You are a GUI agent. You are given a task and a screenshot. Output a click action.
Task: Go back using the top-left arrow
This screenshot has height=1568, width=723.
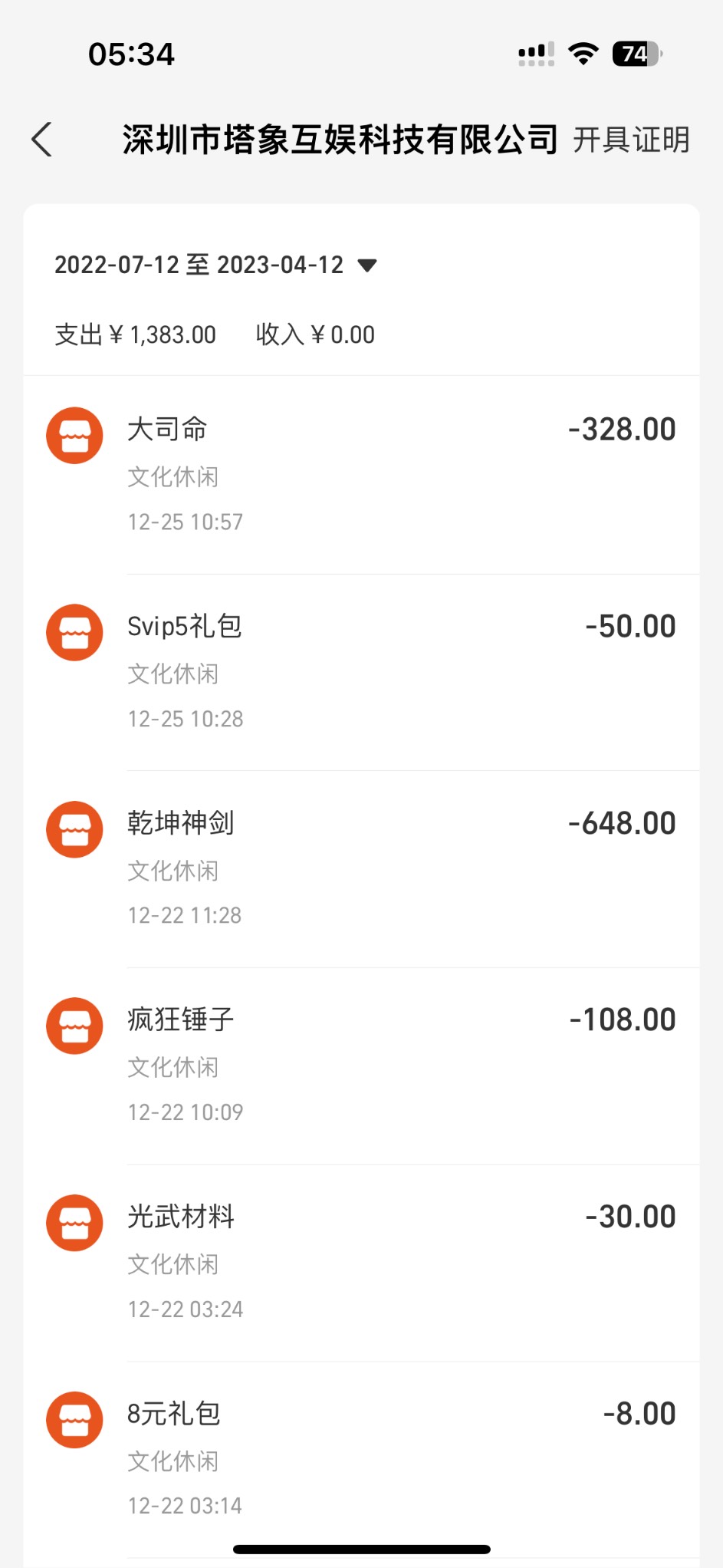point(42,140)
